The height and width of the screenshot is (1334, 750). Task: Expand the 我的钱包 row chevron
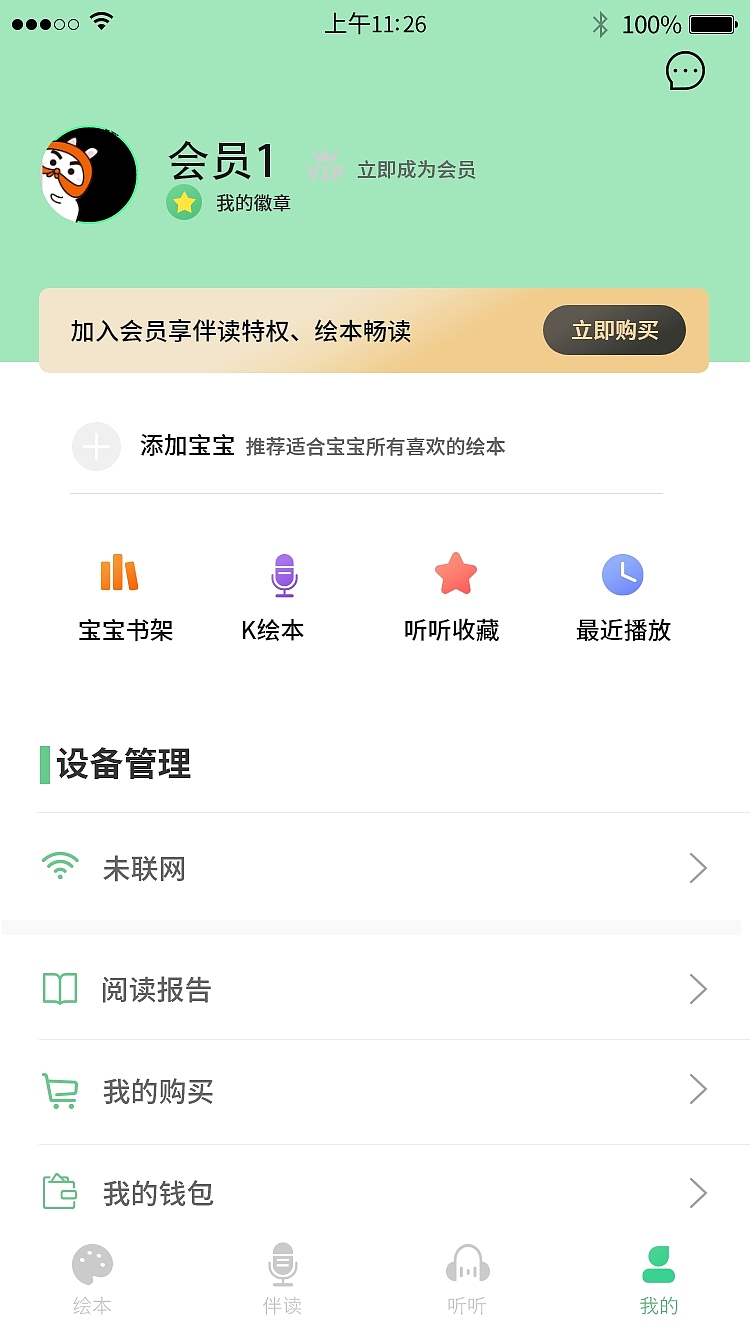(x=698, y=1192)
